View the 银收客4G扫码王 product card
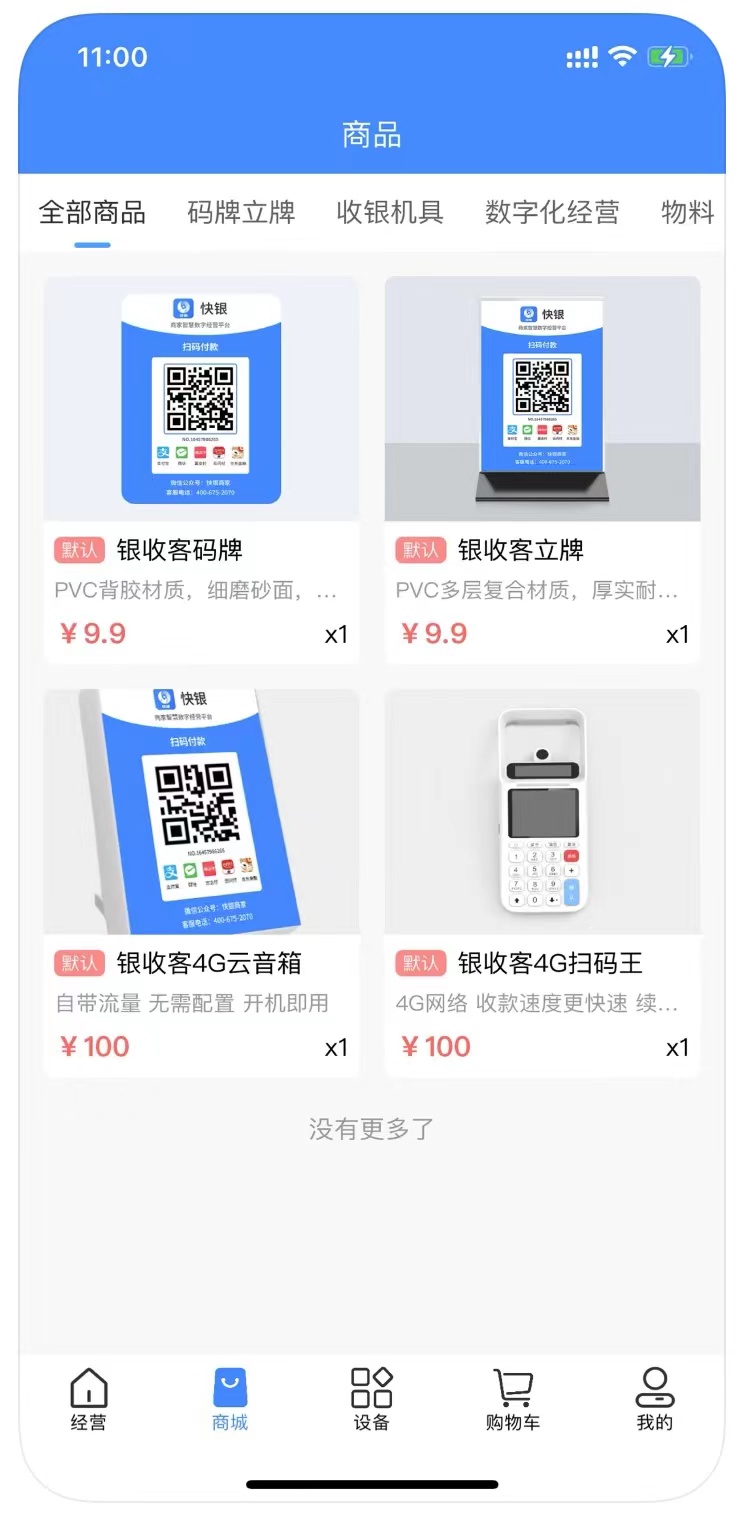 click(x=542, y=882)
